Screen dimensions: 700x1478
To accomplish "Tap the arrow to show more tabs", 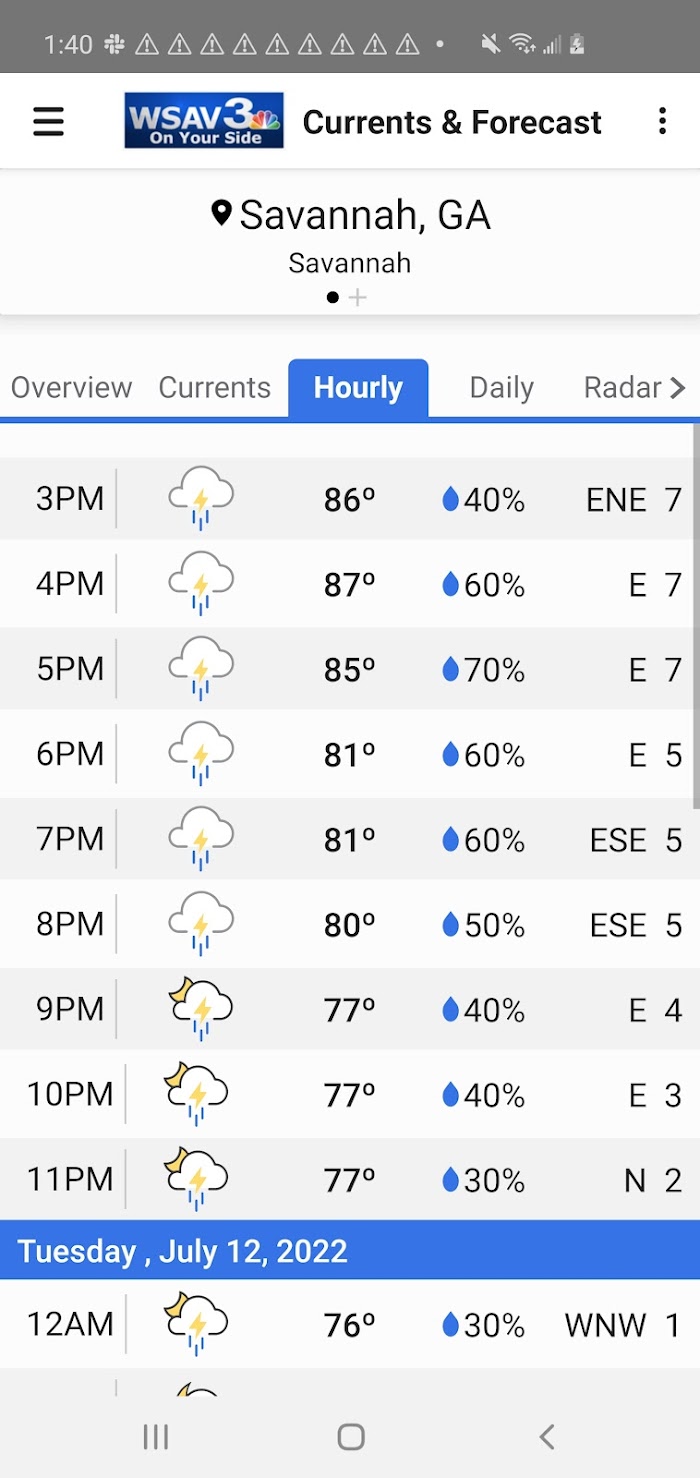I will pos(679,388).
